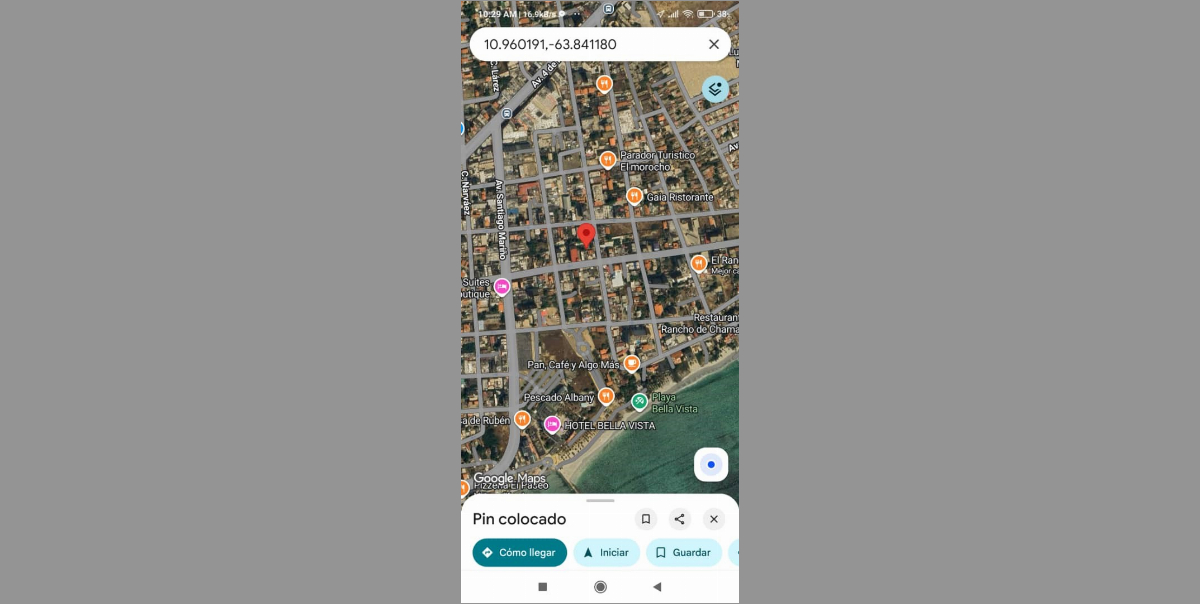The width and height of the screenshot is (1200, 604).
Task: Open Gaia Ristorante on the map
Action: coord(634,196)
